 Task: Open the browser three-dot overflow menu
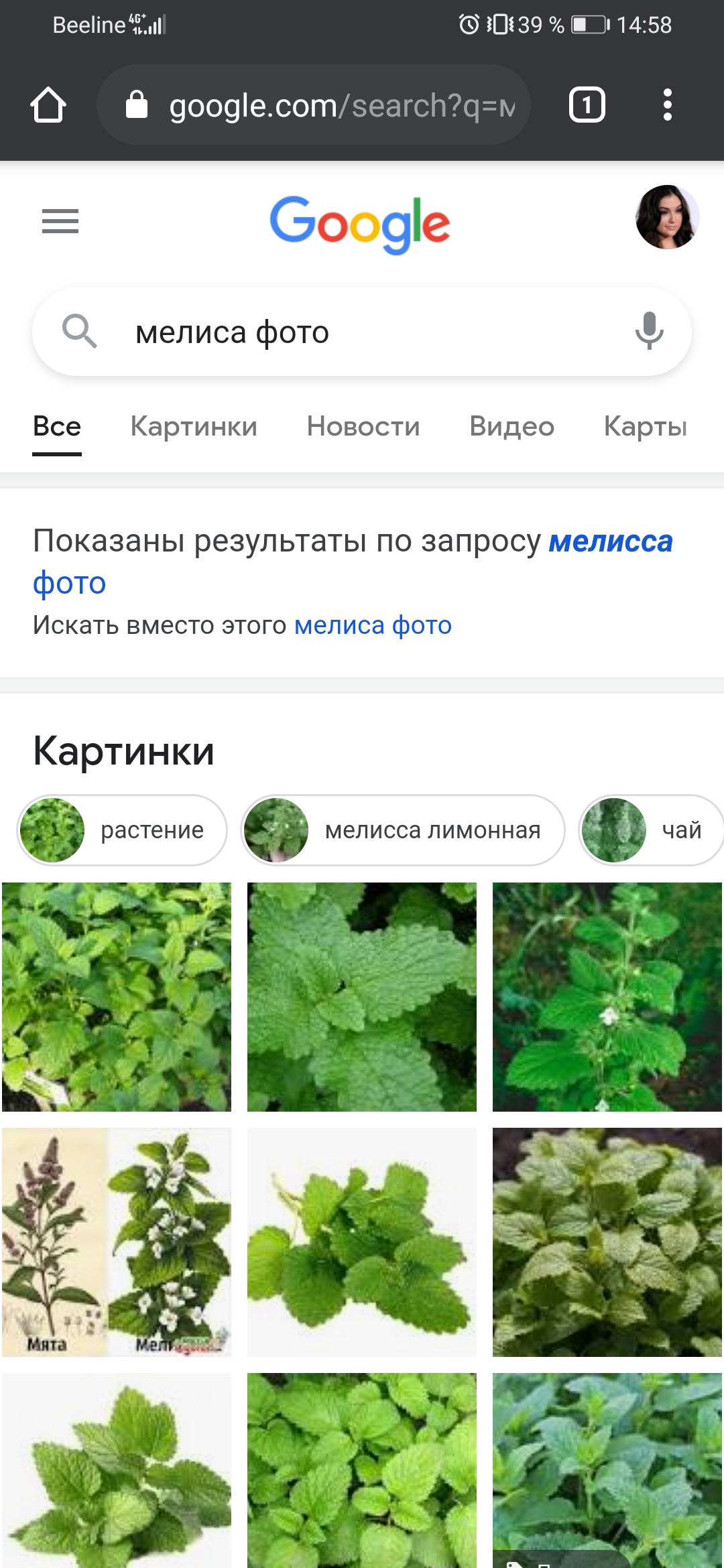pyautogui.click(x=668, y=104)
